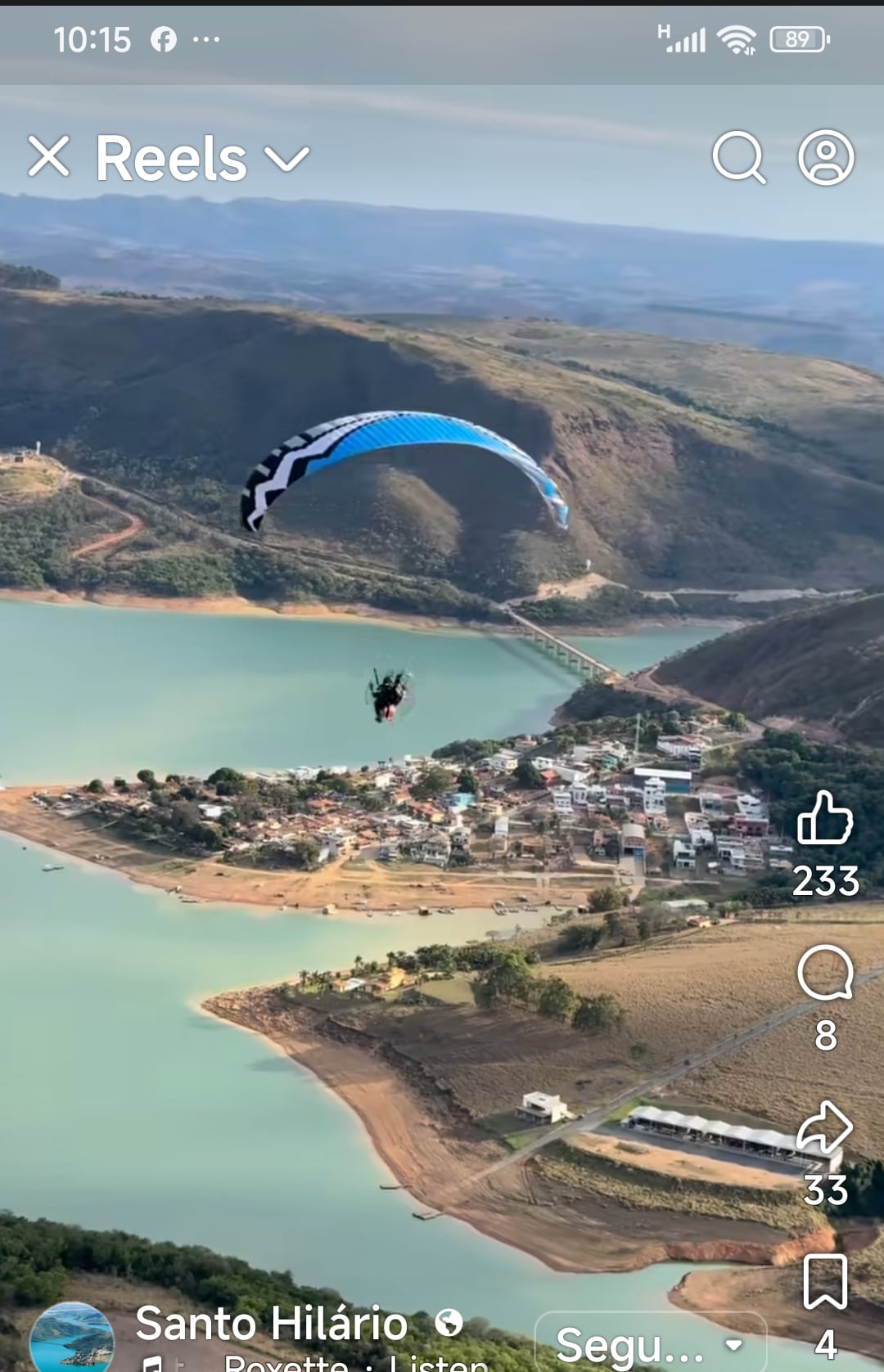Screen dimensions: 884x1372
Task: Close the Reels viewer
Action: pos(49,156)
